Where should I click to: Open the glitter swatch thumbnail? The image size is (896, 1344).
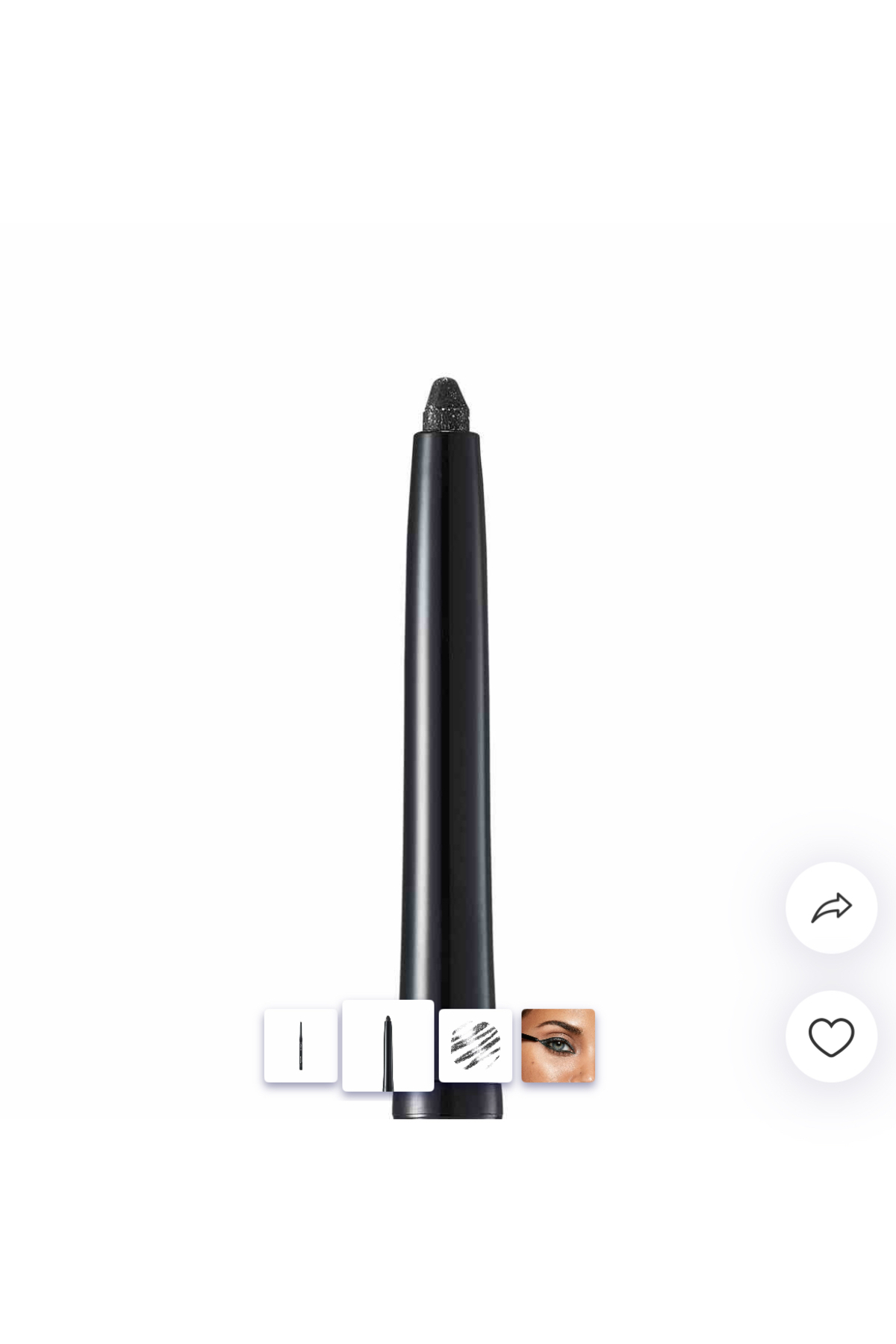[476, 1045]
